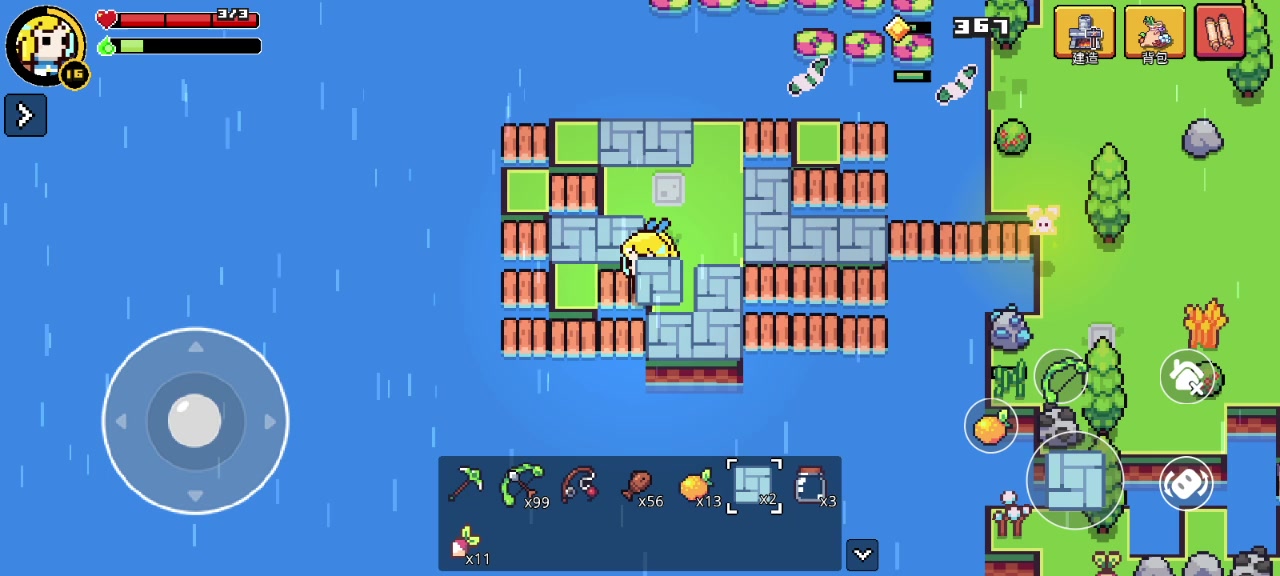Select the orange fruit x13 slot
Screen dimensions: 1280x576
(x=695, y=485)
